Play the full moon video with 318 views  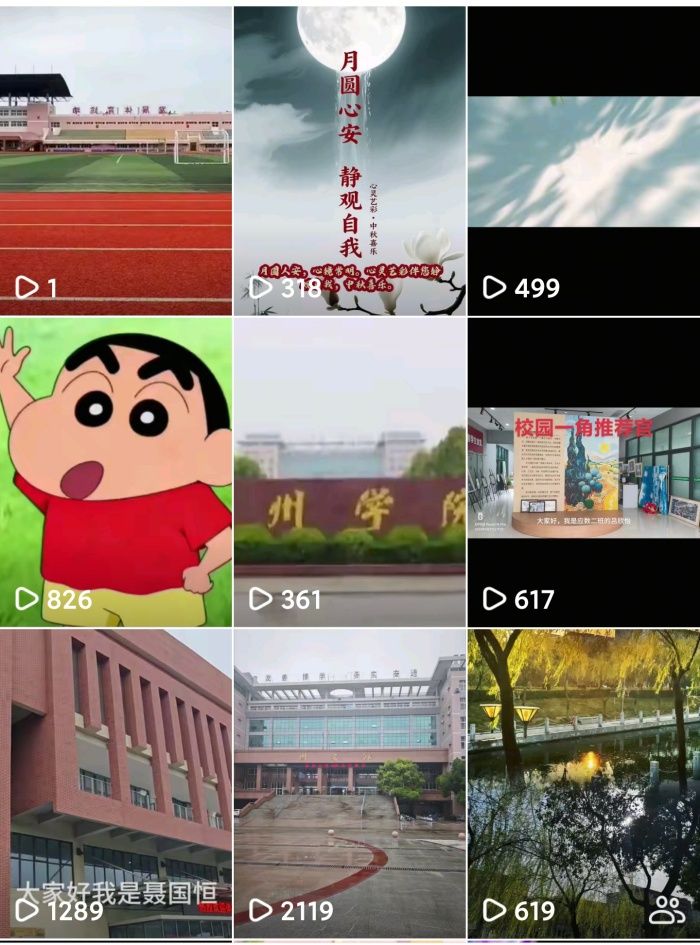pos(349,160)
